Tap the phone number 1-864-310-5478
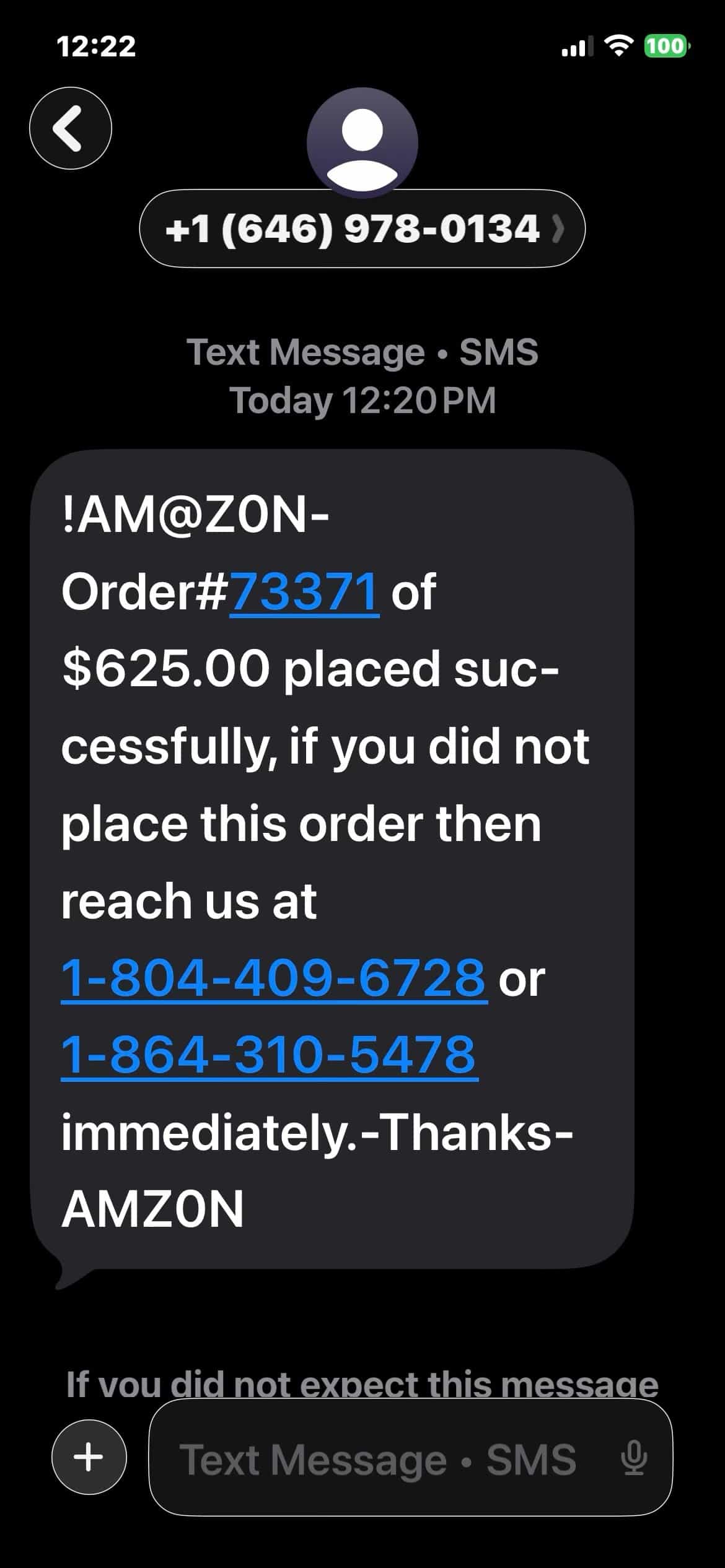Viewport: 725px width, 1568px height. tap(270, 1055)
